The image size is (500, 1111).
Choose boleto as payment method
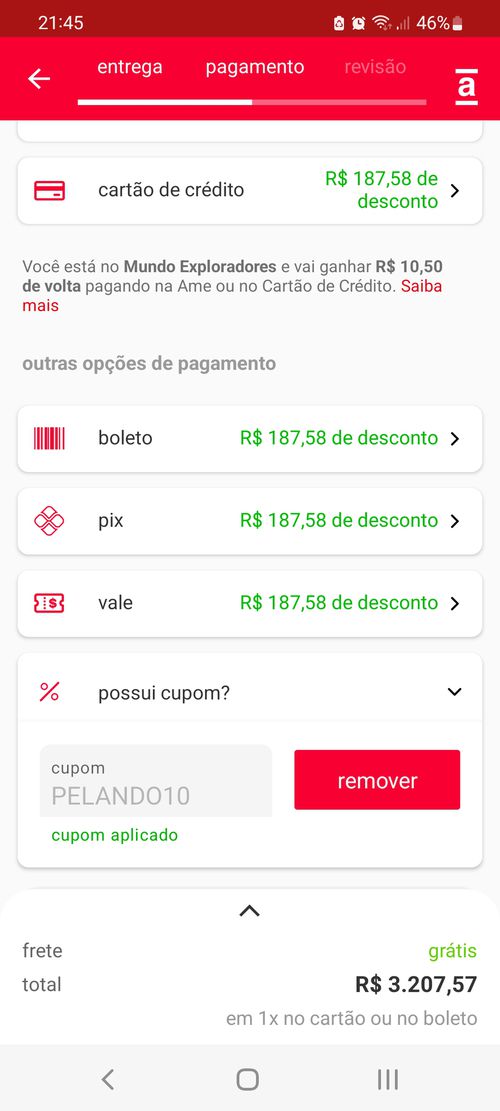point(250,439)
